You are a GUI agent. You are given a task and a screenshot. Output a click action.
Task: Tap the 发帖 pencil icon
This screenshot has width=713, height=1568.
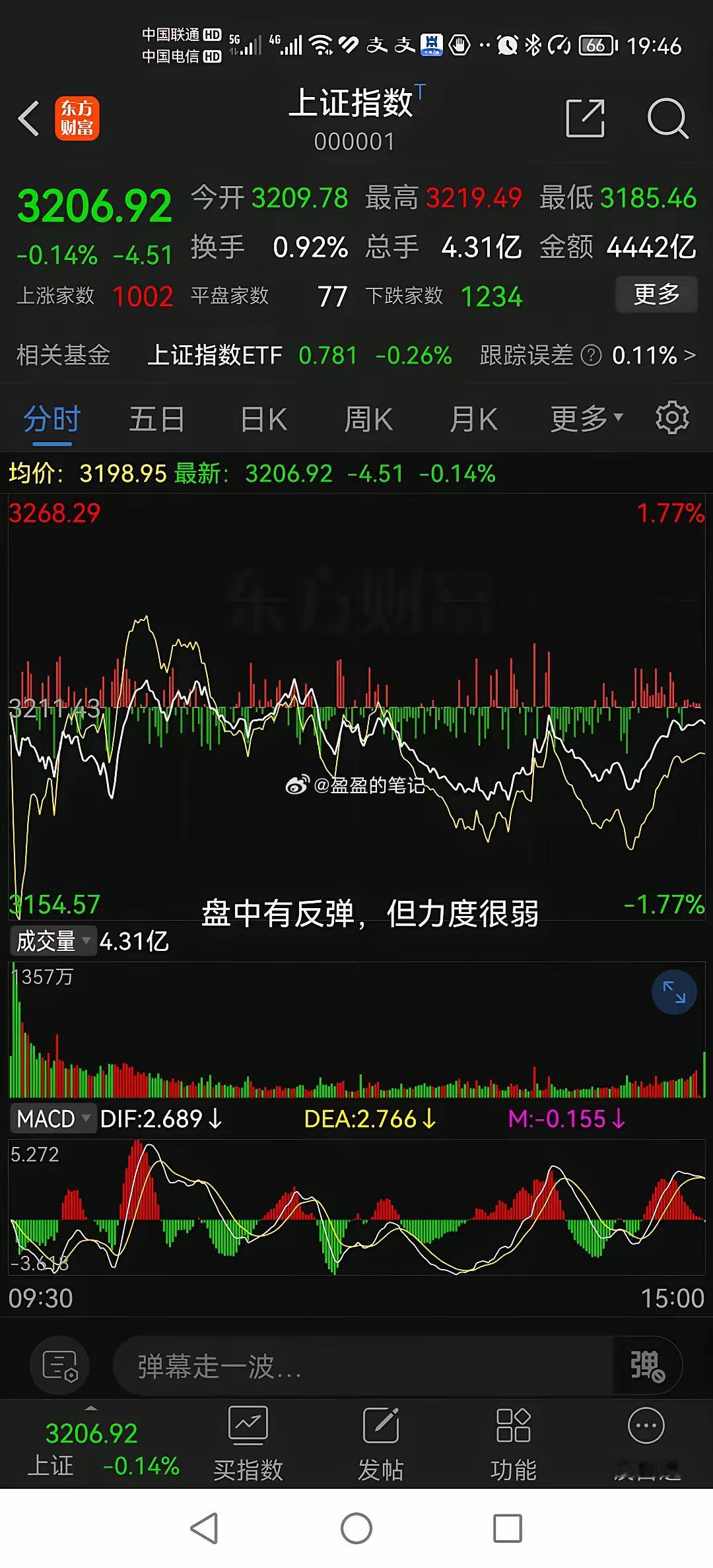pyautogui.click(x=380, y=1425)
